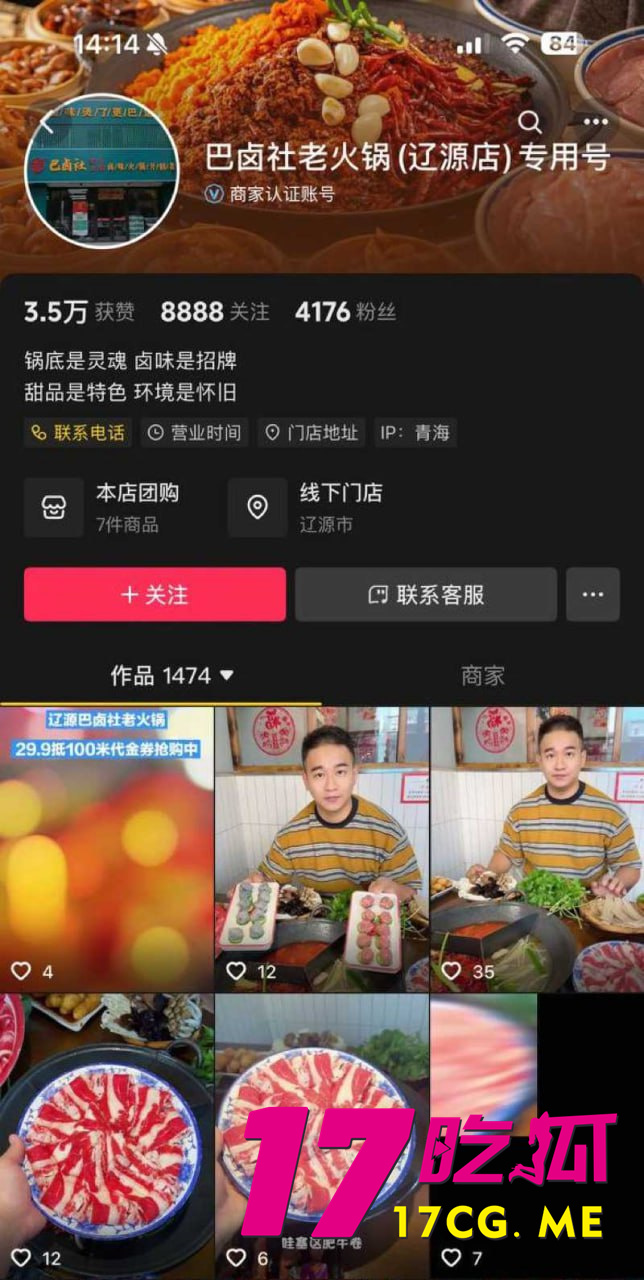Check 营业时间 business hours
Image resolution: width=644 pixels, height=1280 pixels.
click(x=194, y=433)
